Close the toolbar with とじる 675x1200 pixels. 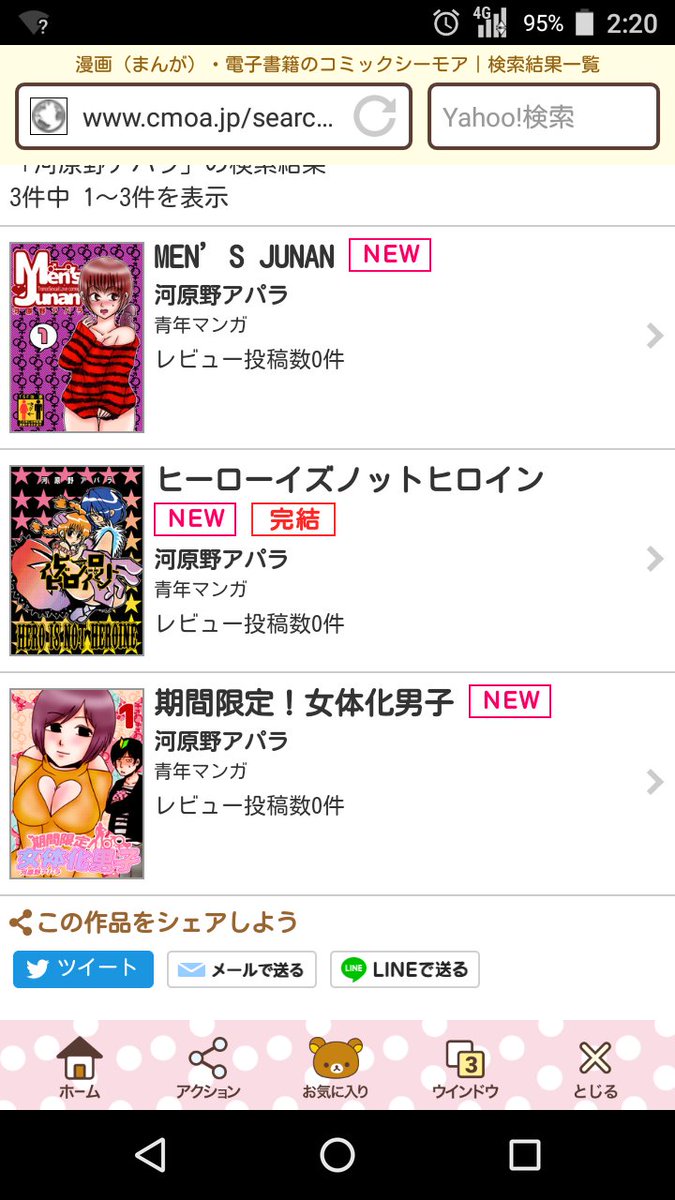[x=595, y=1067]
